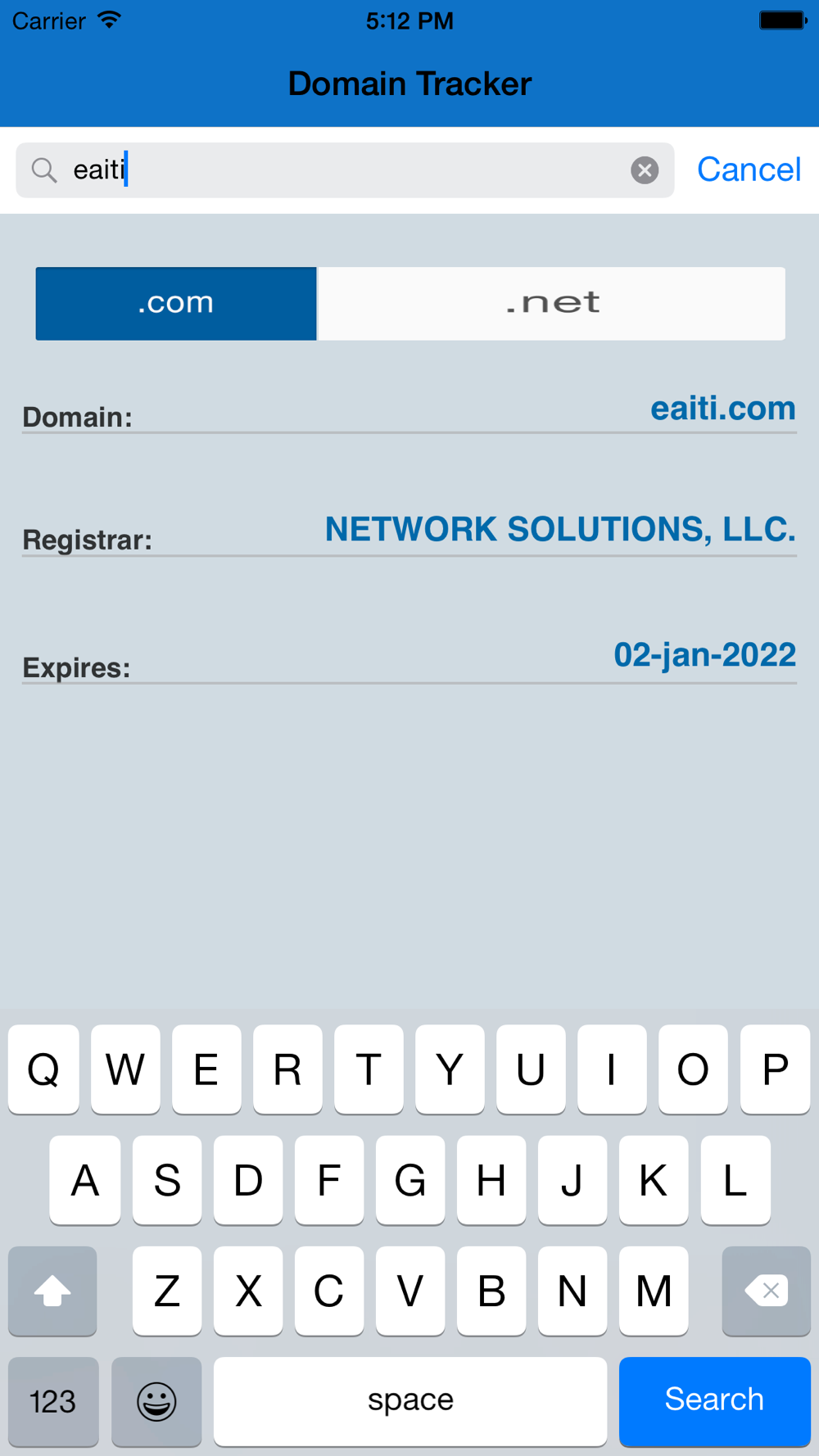Select the .com domain extension

pos(176,303)
